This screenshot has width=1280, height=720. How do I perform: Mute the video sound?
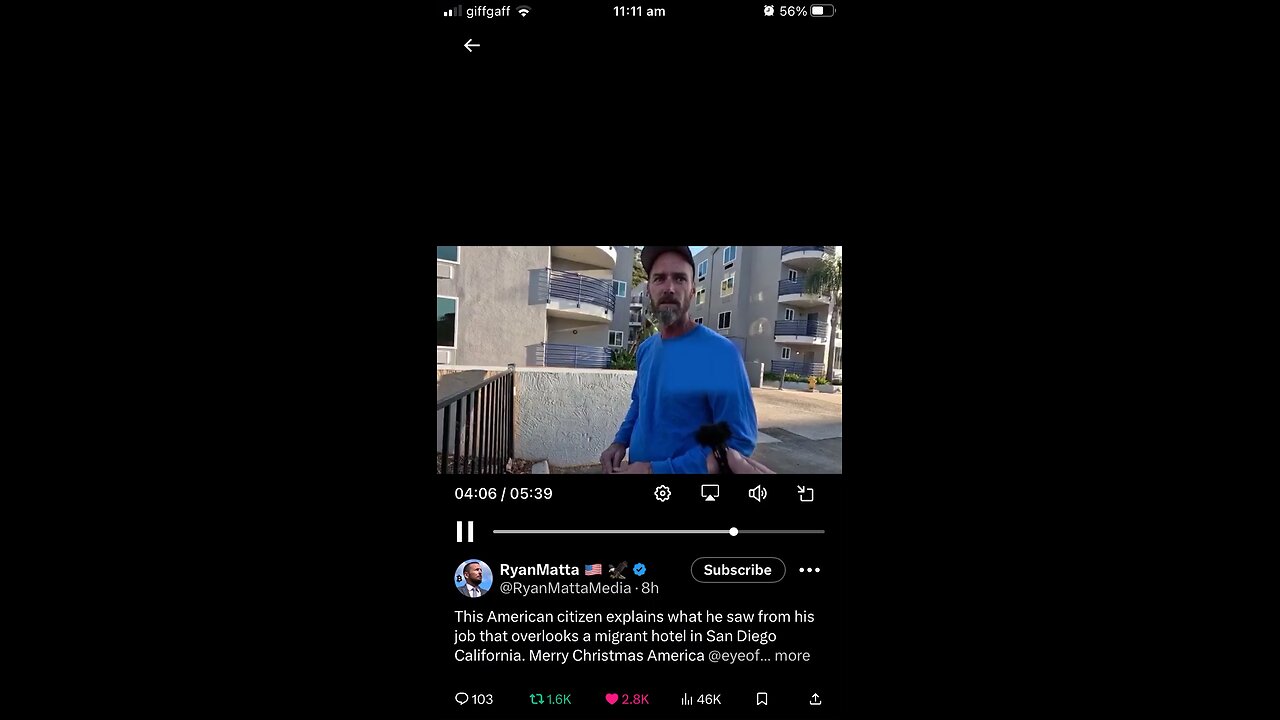[758, 493]
